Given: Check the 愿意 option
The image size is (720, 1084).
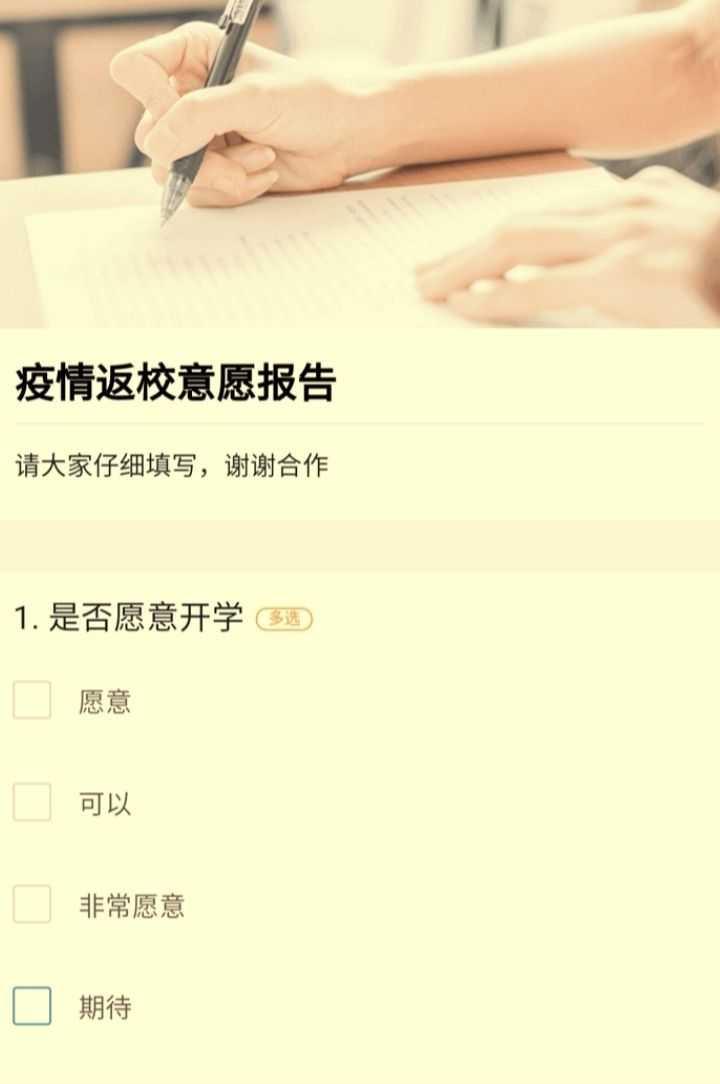Looking at the screenshot, I should (x=32, y=700).
